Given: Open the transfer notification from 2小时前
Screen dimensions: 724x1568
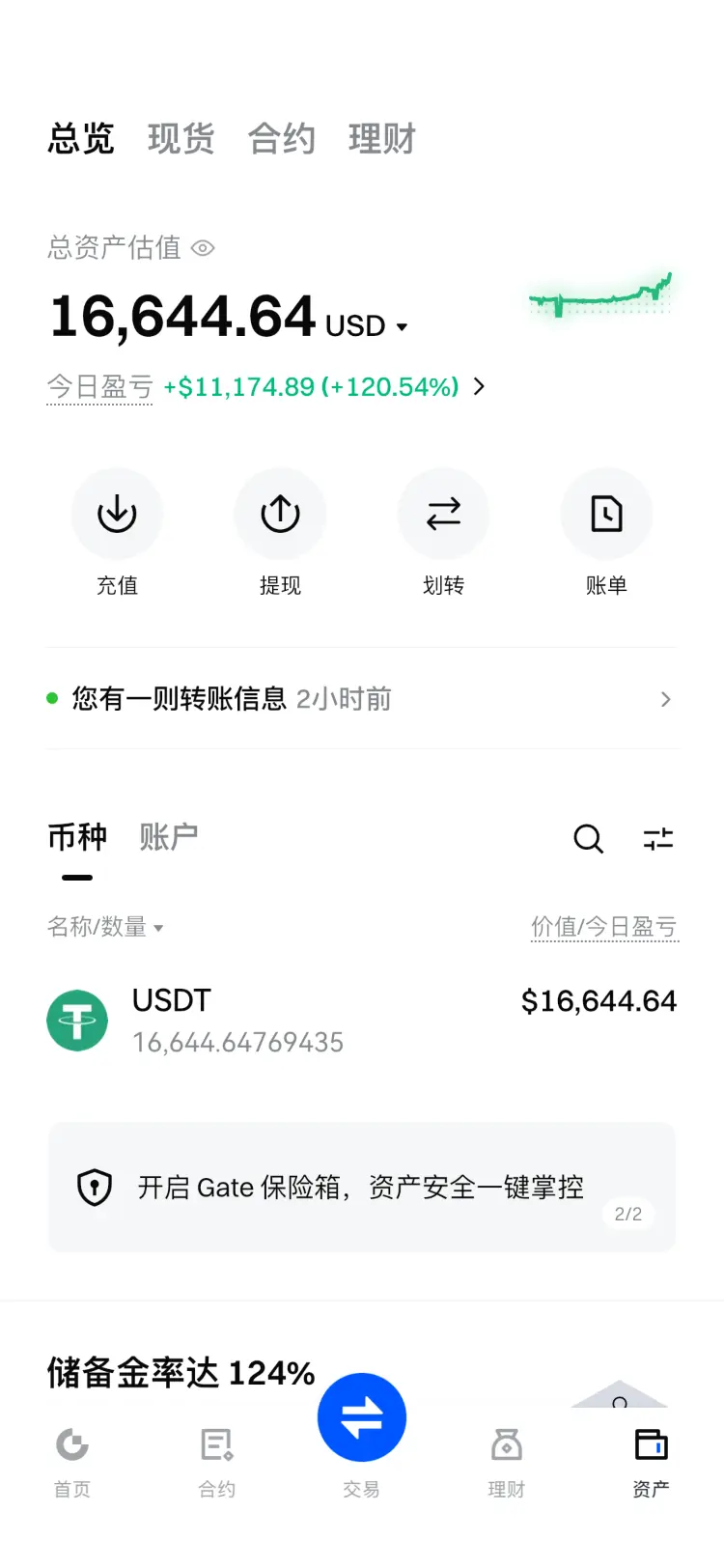Looking at the screenshot, I should [362, 698].
